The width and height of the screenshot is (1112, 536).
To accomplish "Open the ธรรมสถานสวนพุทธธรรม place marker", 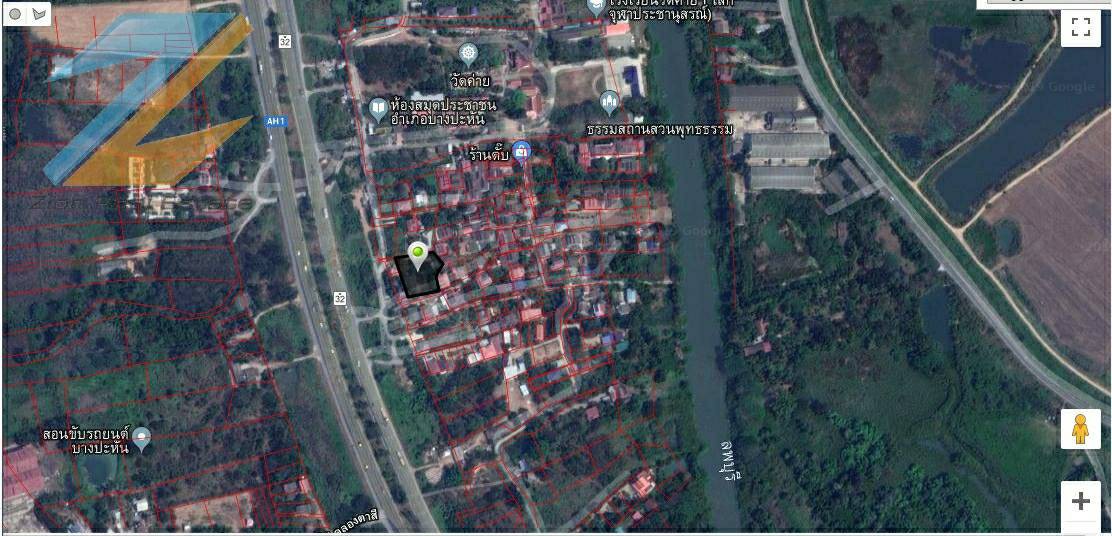I will click(609, 101).
